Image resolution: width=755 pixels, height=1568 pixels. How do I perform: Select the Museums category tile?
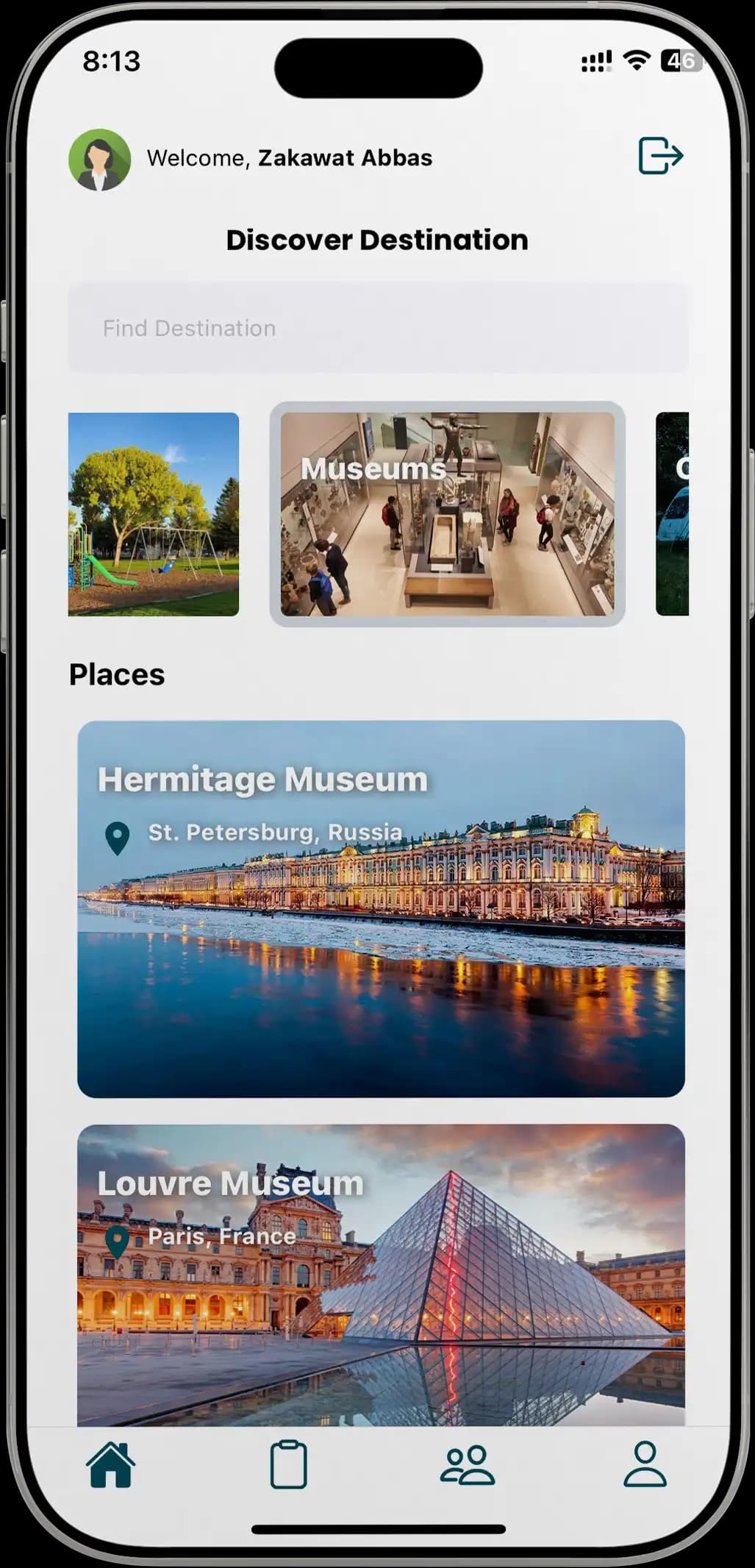click(447, 514)
